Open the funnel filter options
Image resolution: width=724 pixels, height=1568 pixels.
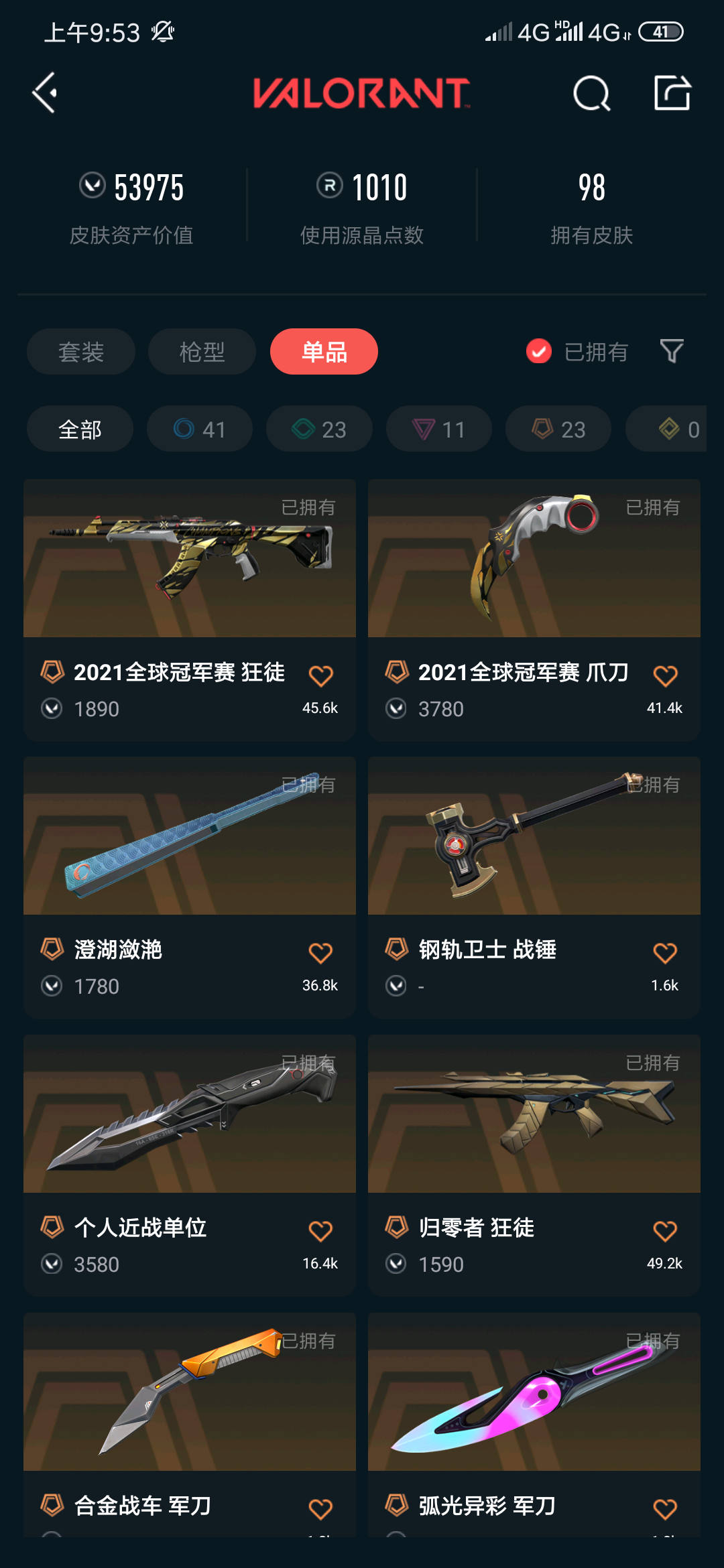[x=672, y=351]
